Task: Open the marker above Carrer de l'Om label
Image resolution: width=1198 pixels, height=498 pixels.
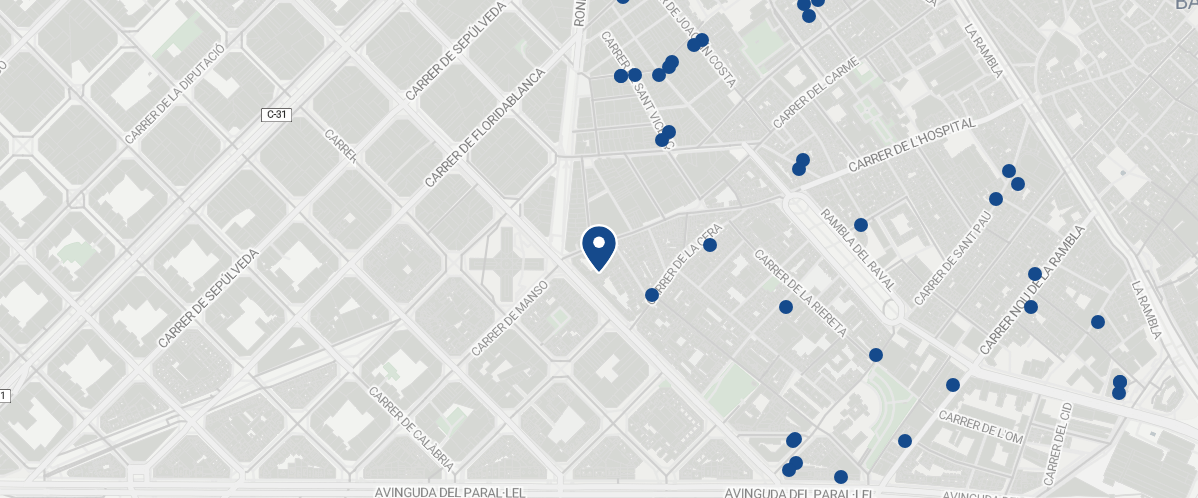Action: (x=953, y=385)
